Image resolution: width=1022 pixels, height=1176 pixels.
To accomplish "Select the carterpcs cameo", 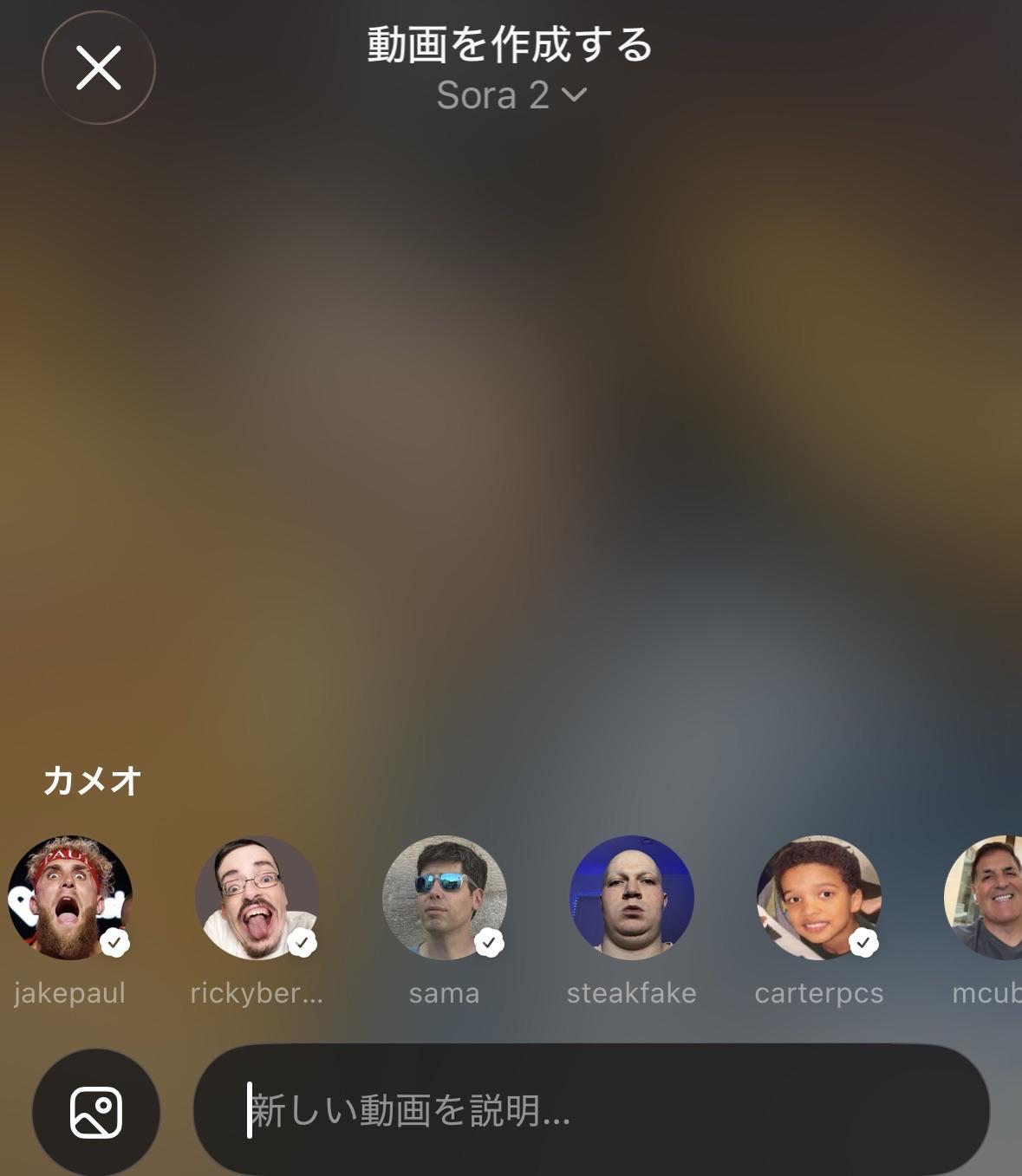I will point(819,898).
